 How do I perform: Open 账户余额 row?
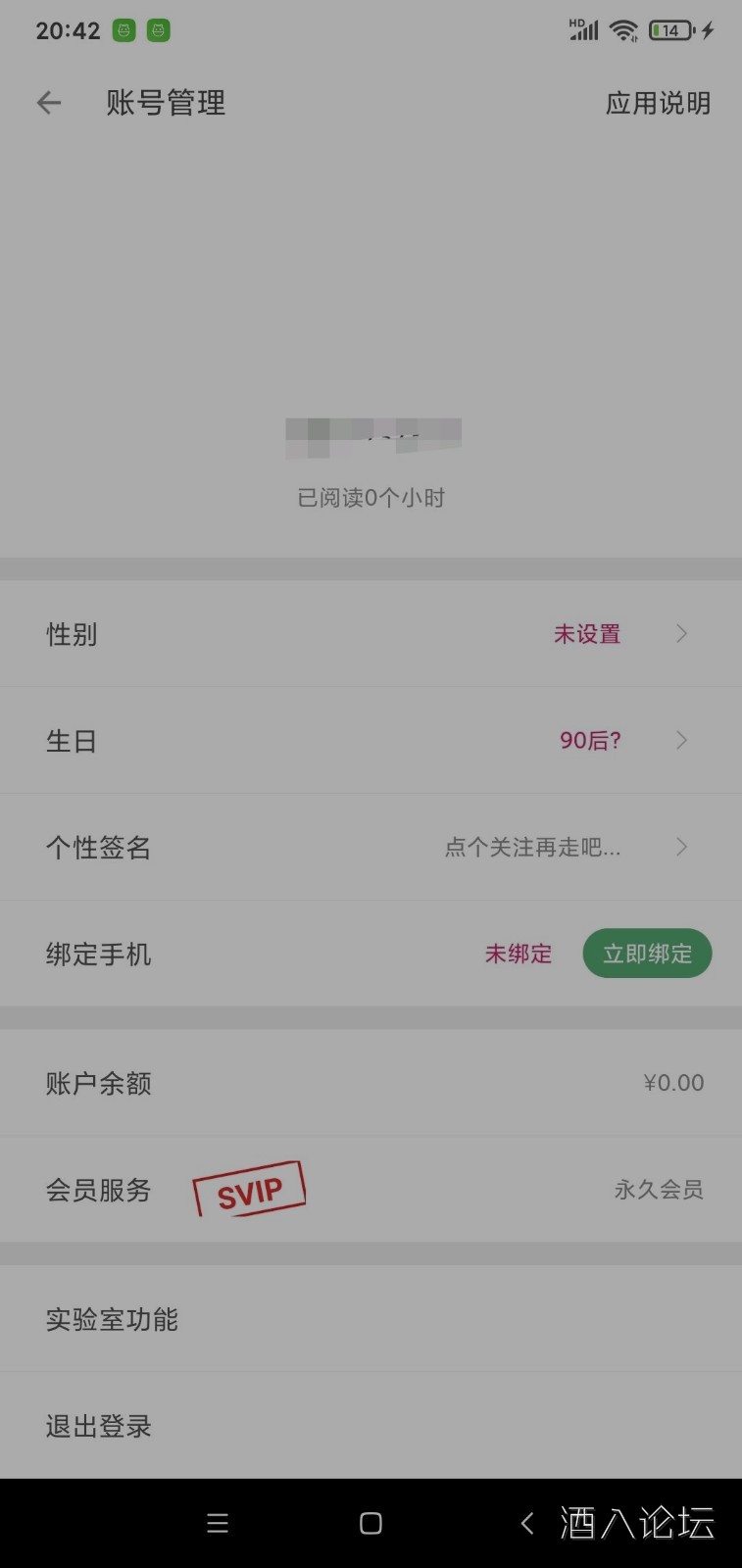click(x=371, y=1083)
